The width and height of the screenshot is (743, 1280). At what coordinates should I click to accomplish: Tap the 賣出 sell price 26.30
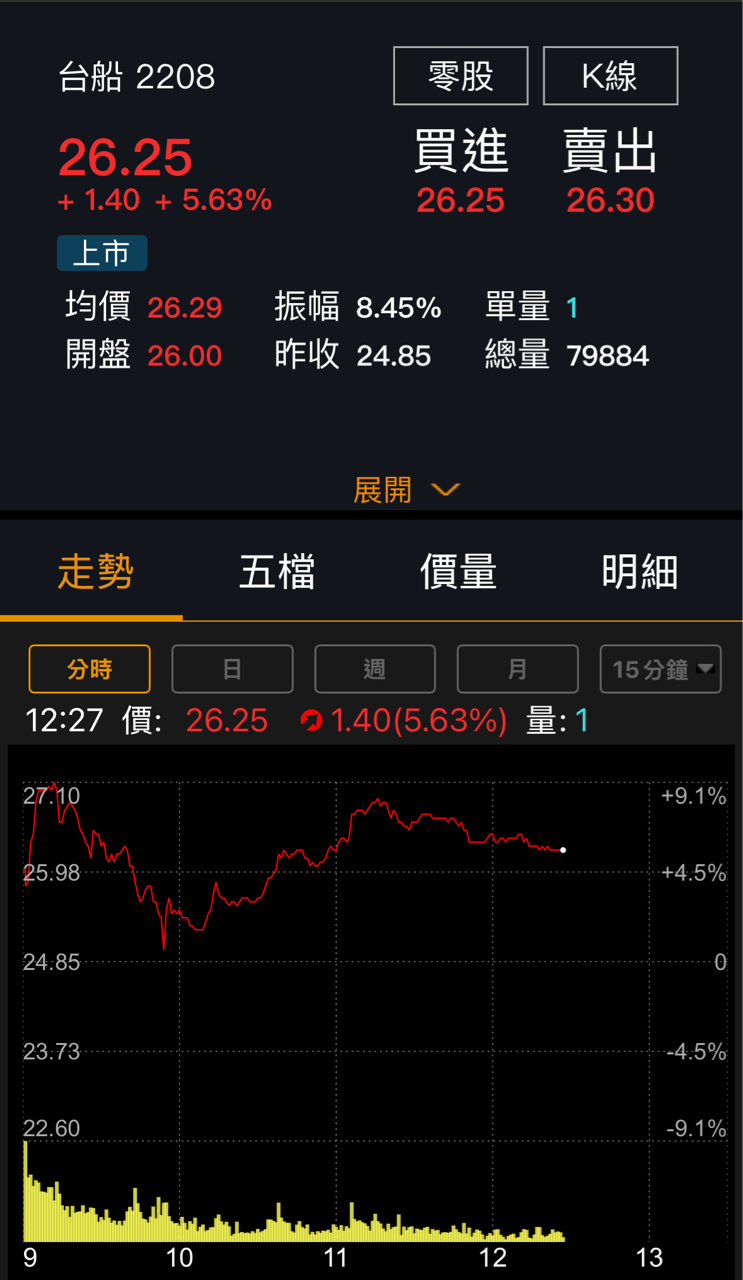(x=610, y=200)
